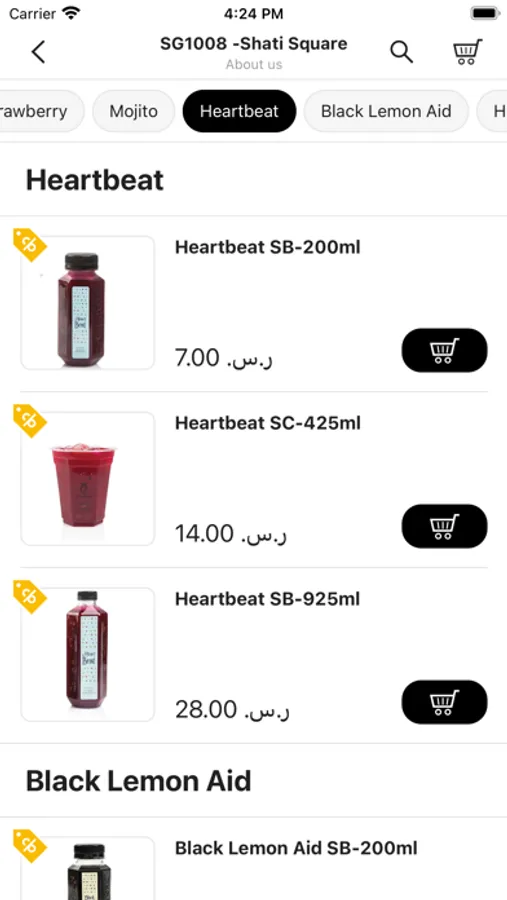The image size is (507, 900).
Task: Open the search magnifier icon
Action: [401, 52]
